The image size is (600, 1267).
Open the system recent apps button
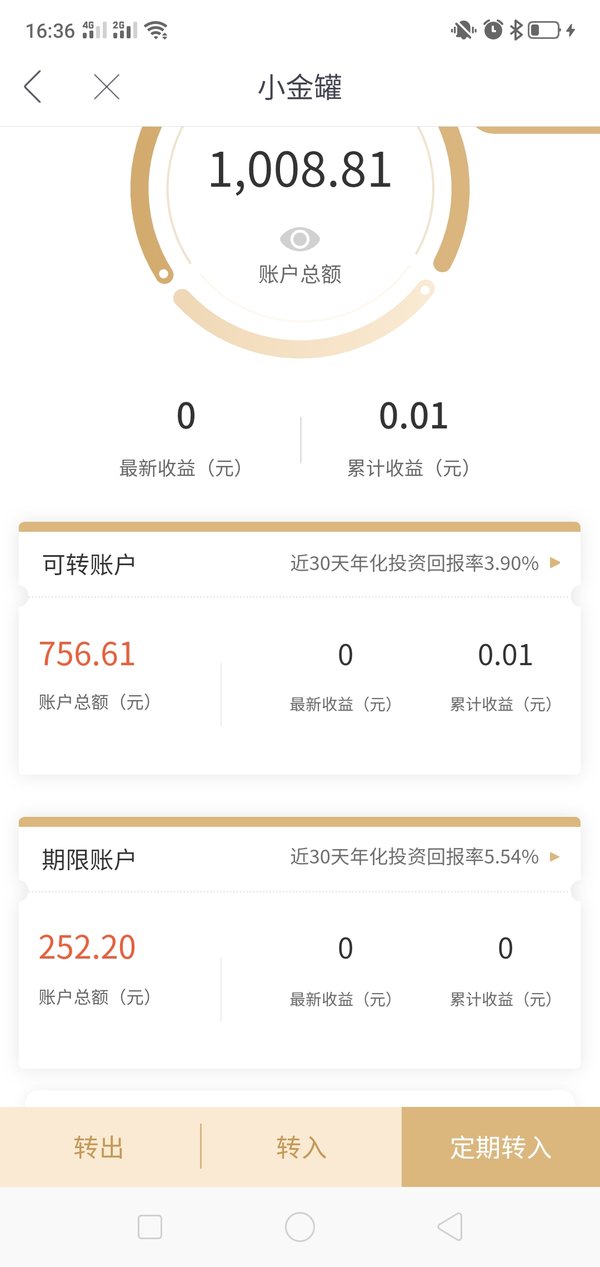(150, 1227)
